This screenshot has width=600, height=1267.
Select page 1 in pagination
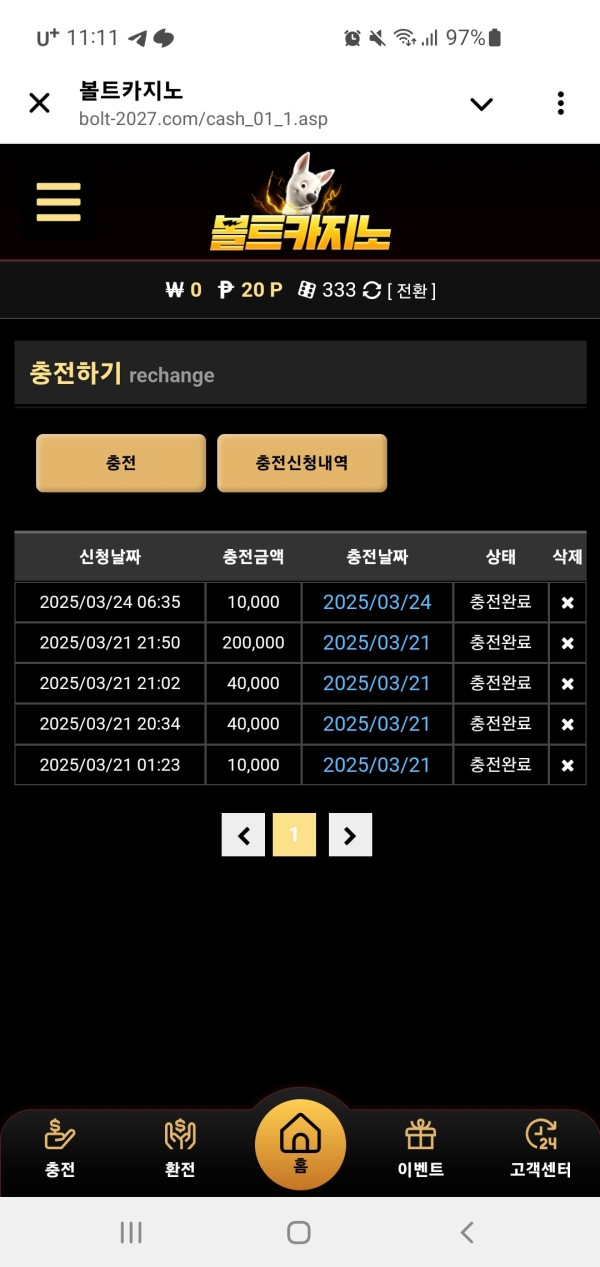[294, 835]
